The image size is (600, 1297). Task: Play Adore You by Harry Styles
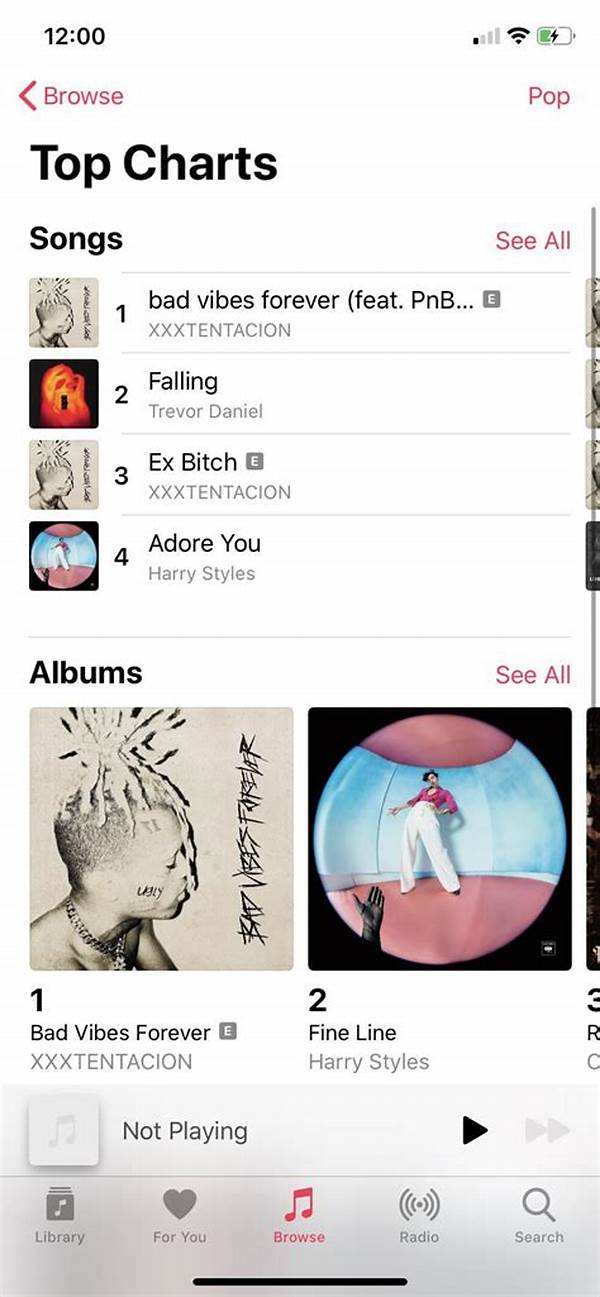coord(310,556)
